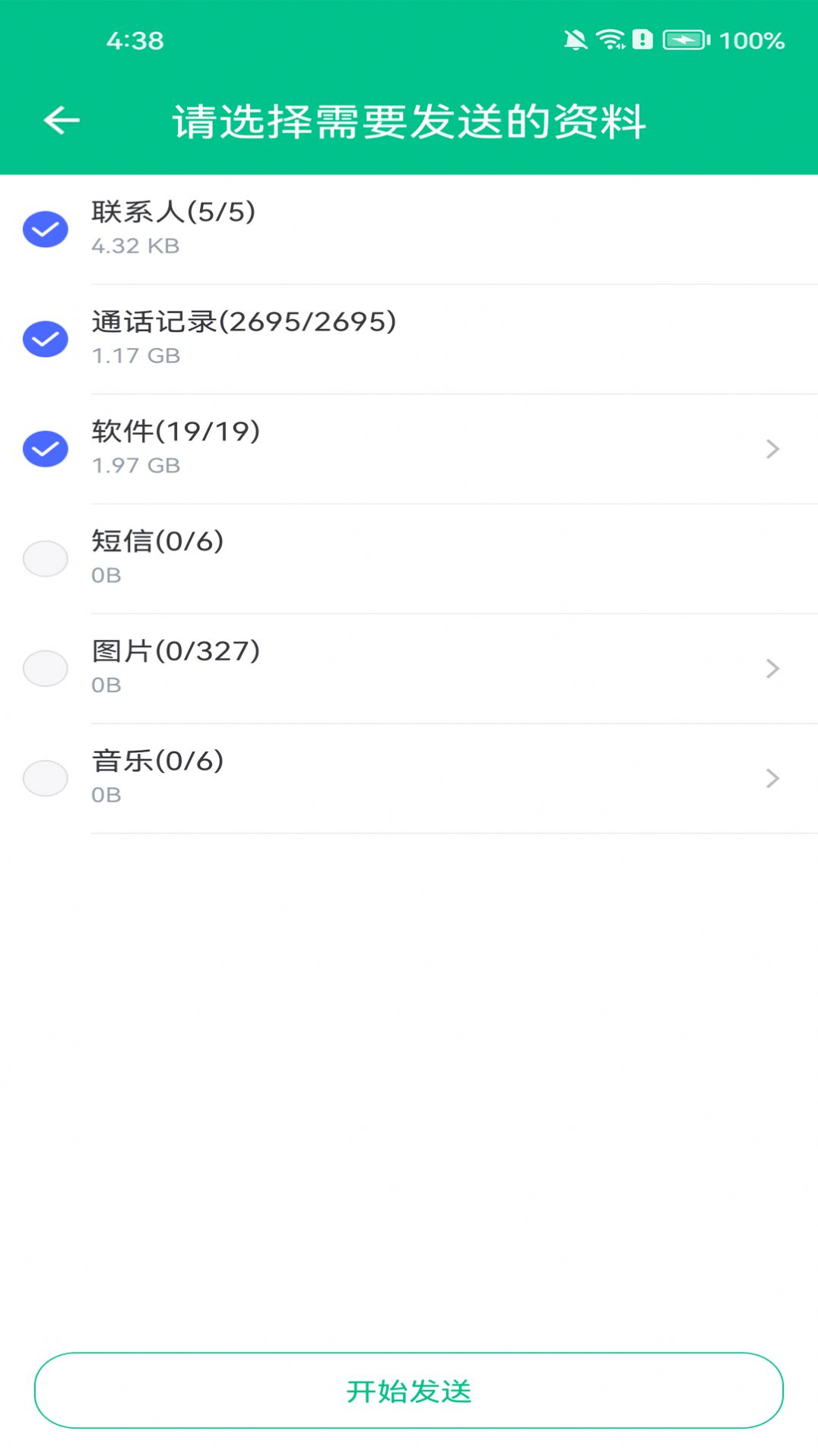Select the 音乐 checkbox
Viewport: 818px width, 1456px height.
[x=45, y=778]
